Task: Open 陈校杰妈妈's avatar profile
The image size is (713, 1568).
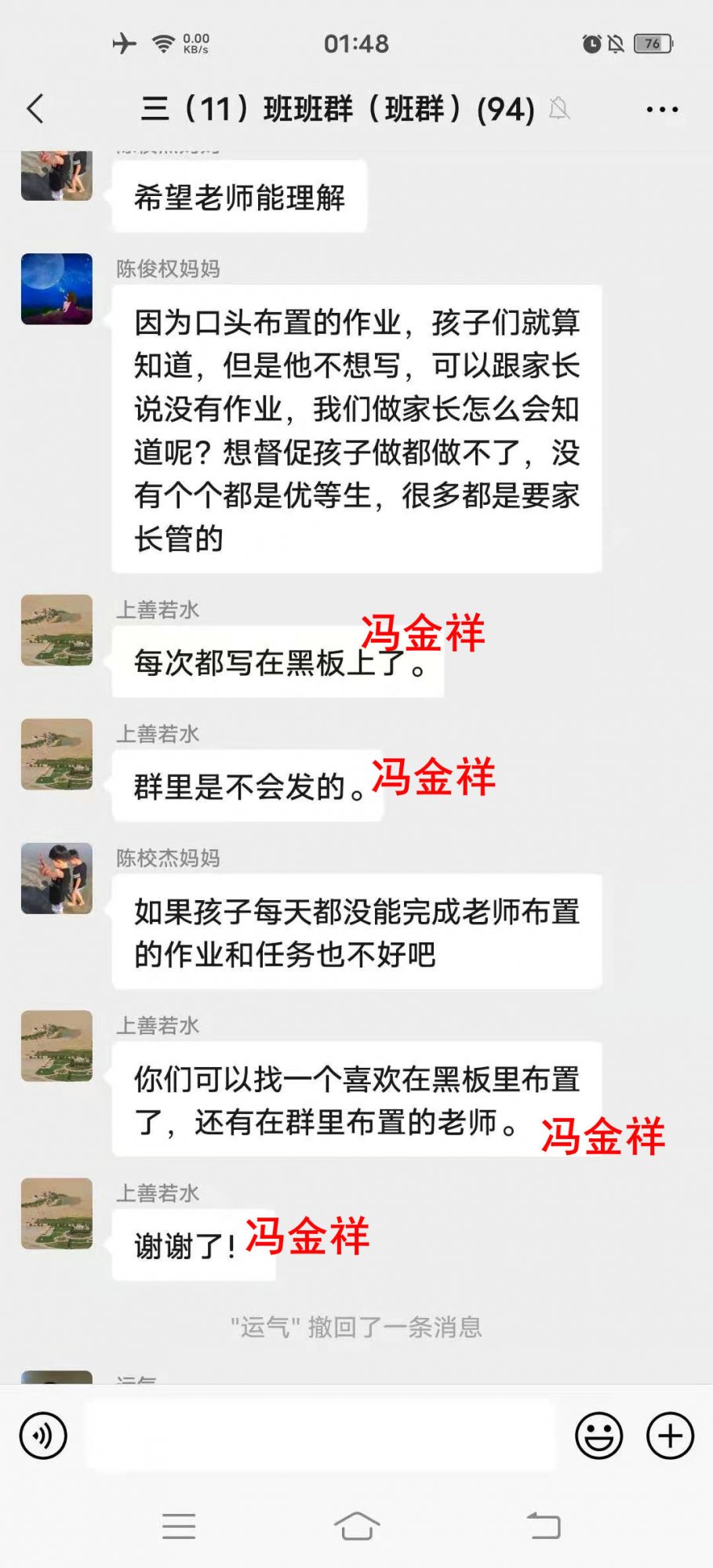Action: click(56, 879)
